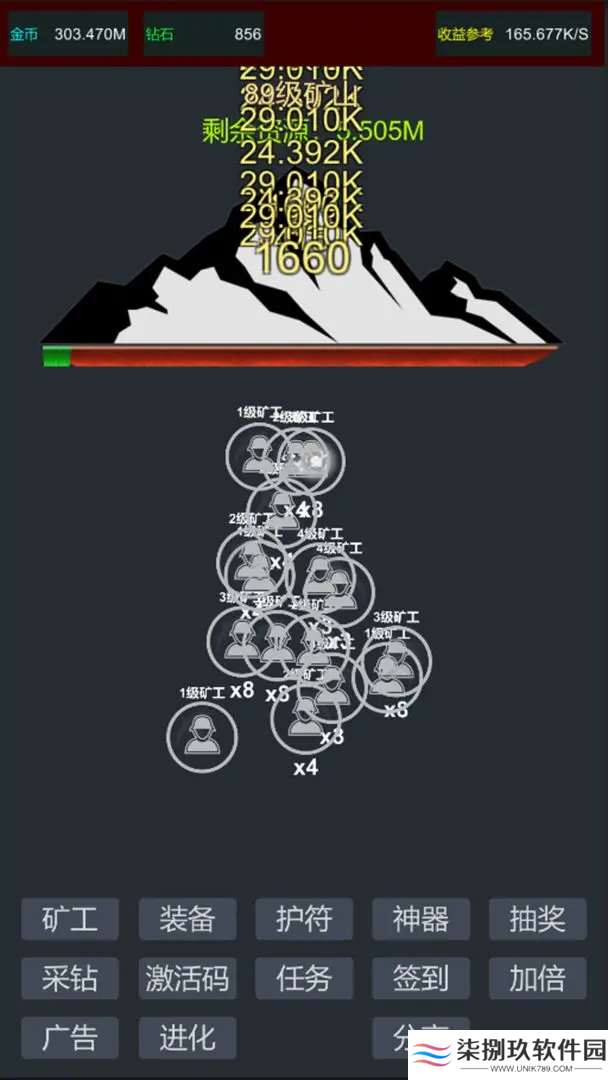608x1080 pixels.
Task: Tap the 采钻 diamond mining button
Action: pos(70,978)
